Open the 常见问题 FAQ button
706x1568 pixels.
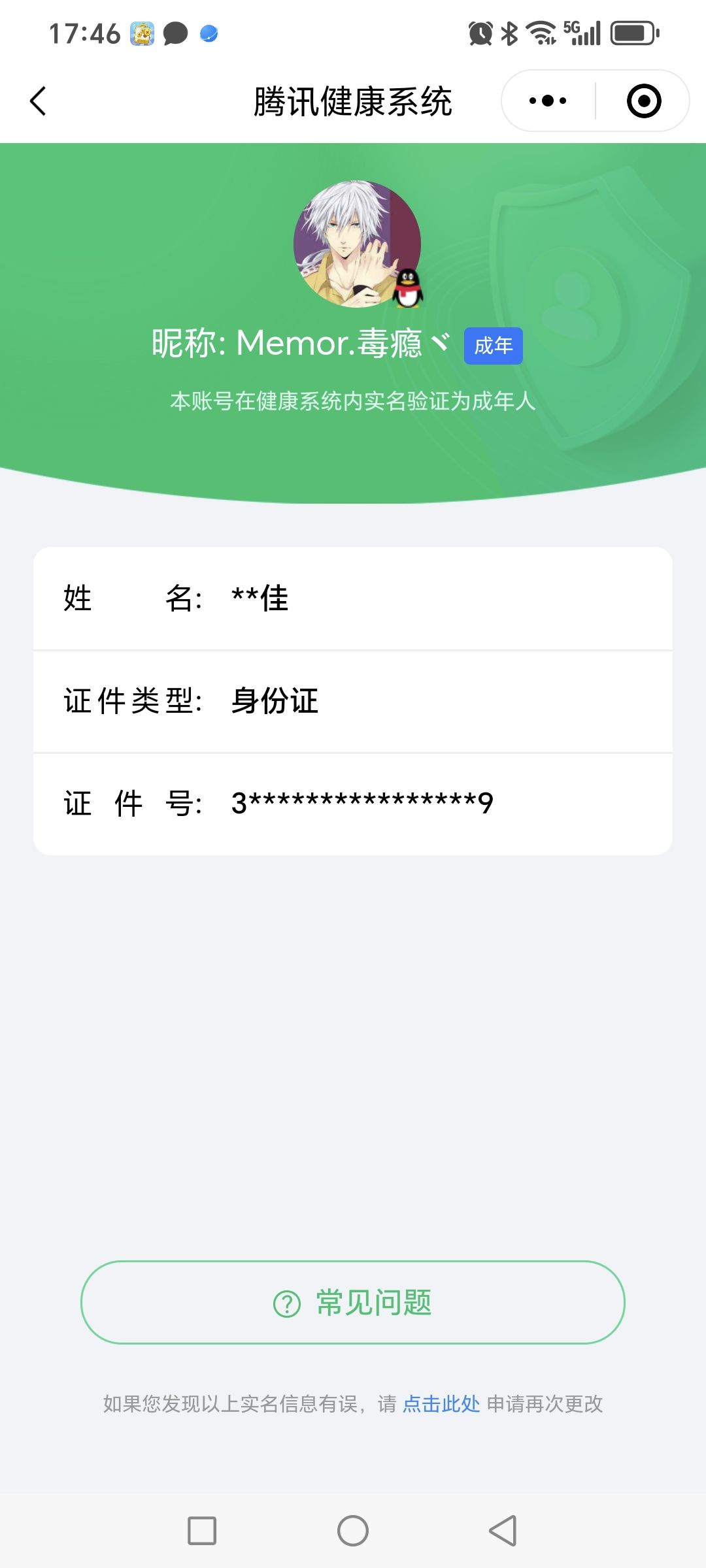(353, 1303)
